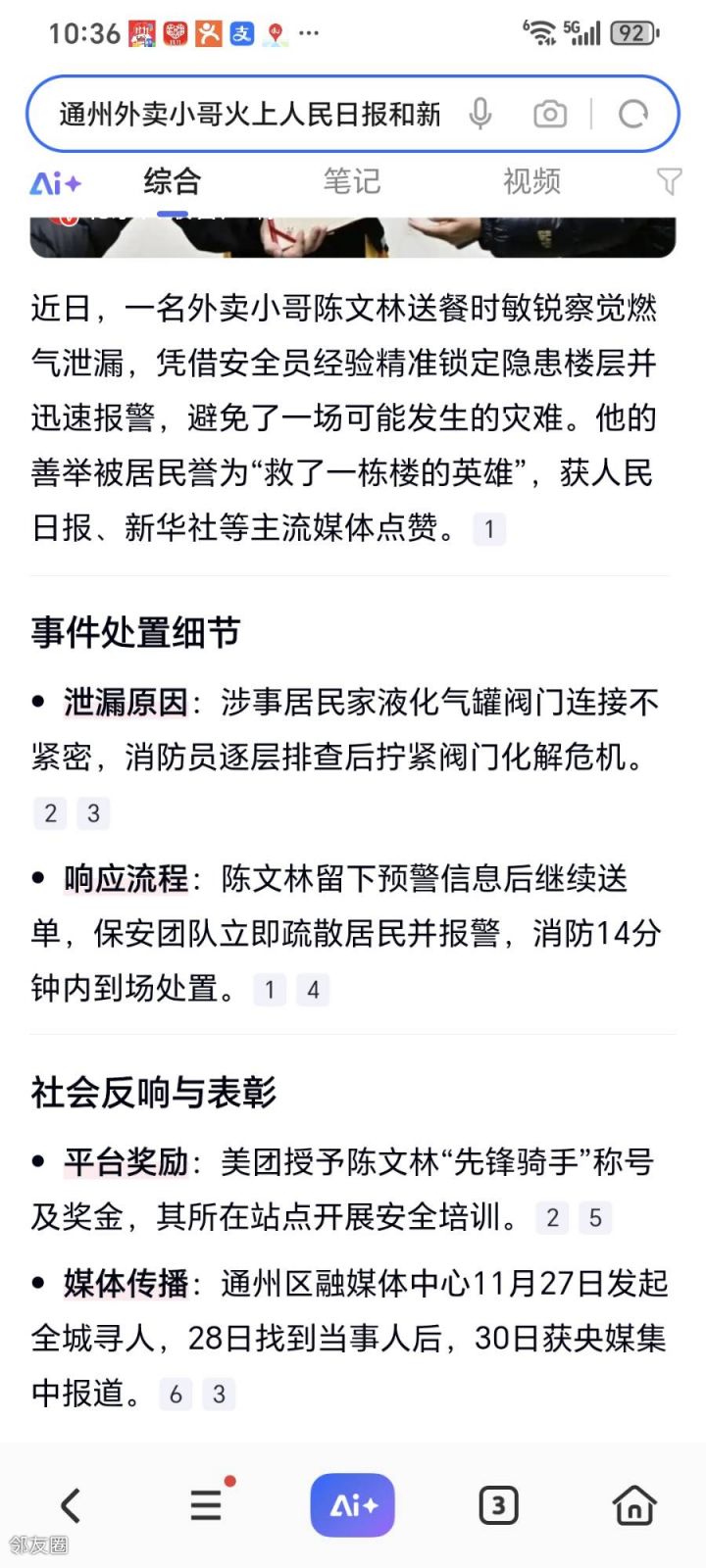Open citation 6 under 媒体传播
Viewport: 706px width, 1568px height.
(176, 1395)
